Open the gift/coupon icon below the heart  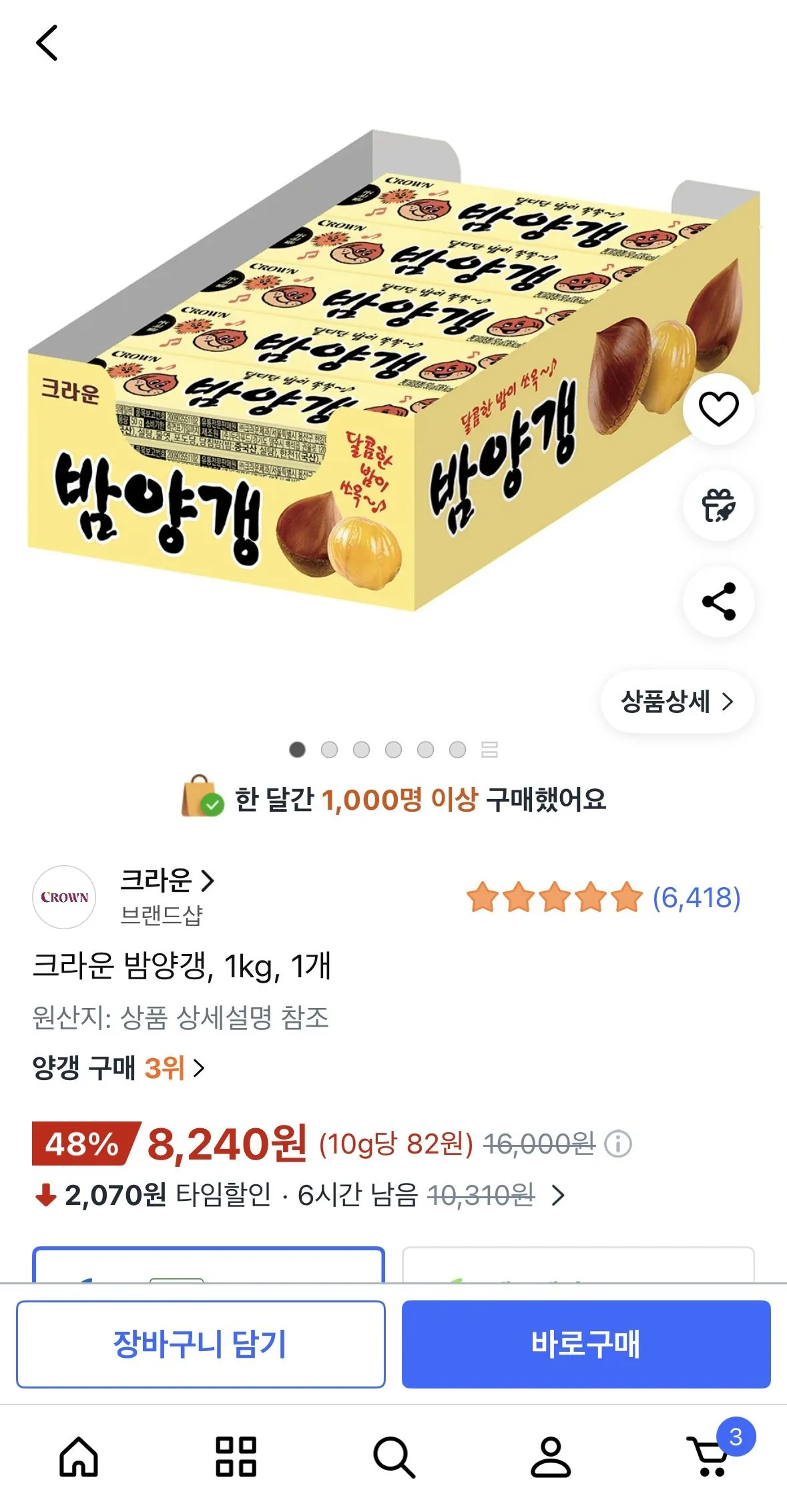coord(718,507)
